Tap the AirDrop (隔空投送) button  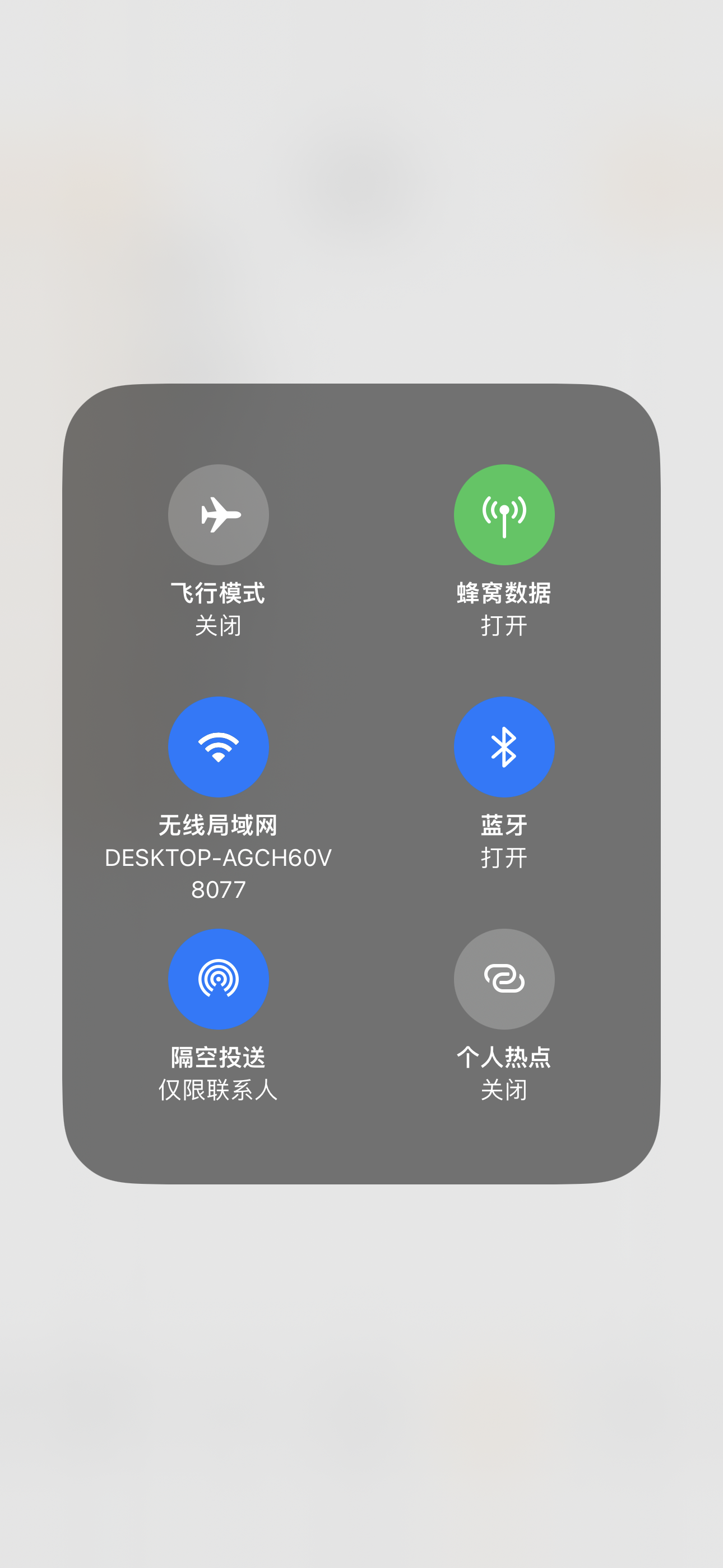click(219, 979)
